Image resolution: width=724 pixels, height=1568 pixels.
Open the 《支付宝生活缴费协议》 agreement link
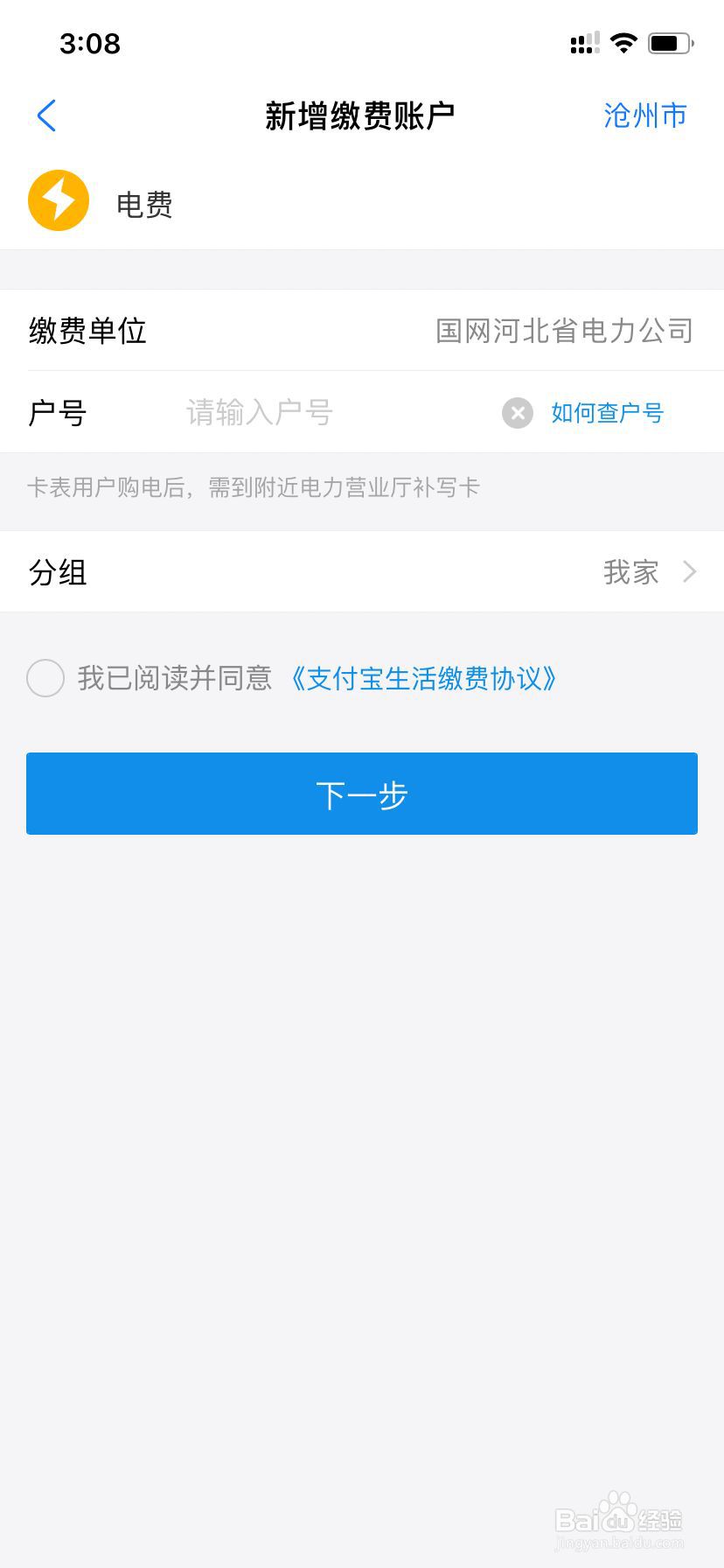pos(423,679)
